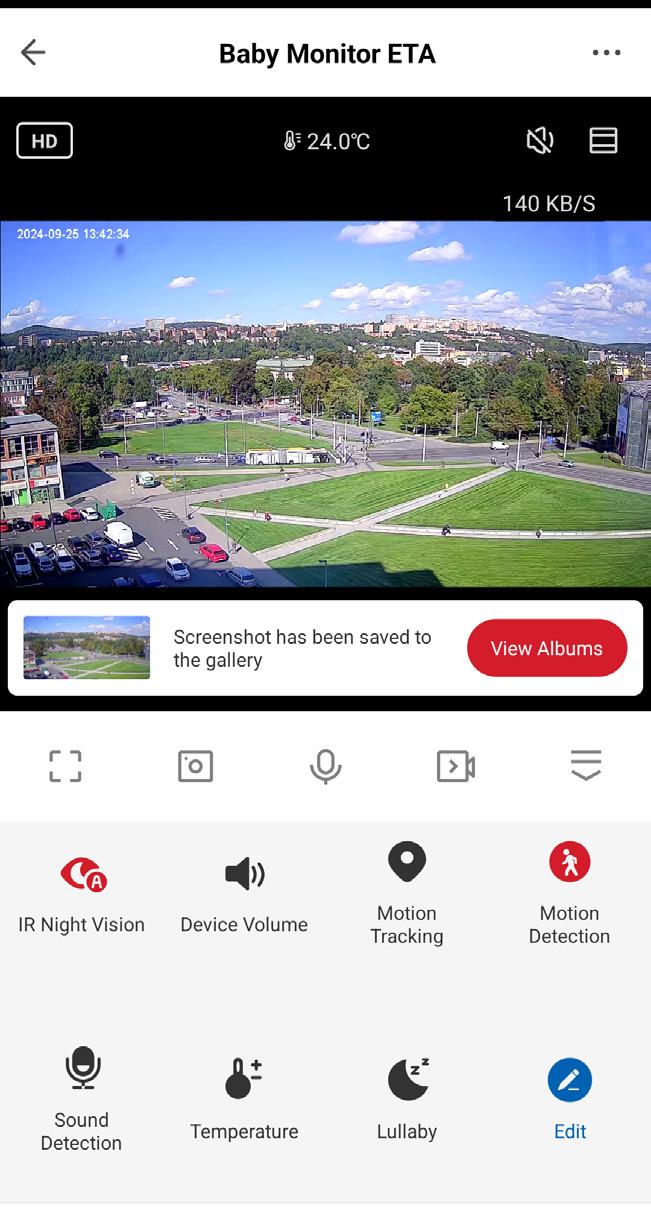Open Sound Detection

click(x=82, y=1095)
